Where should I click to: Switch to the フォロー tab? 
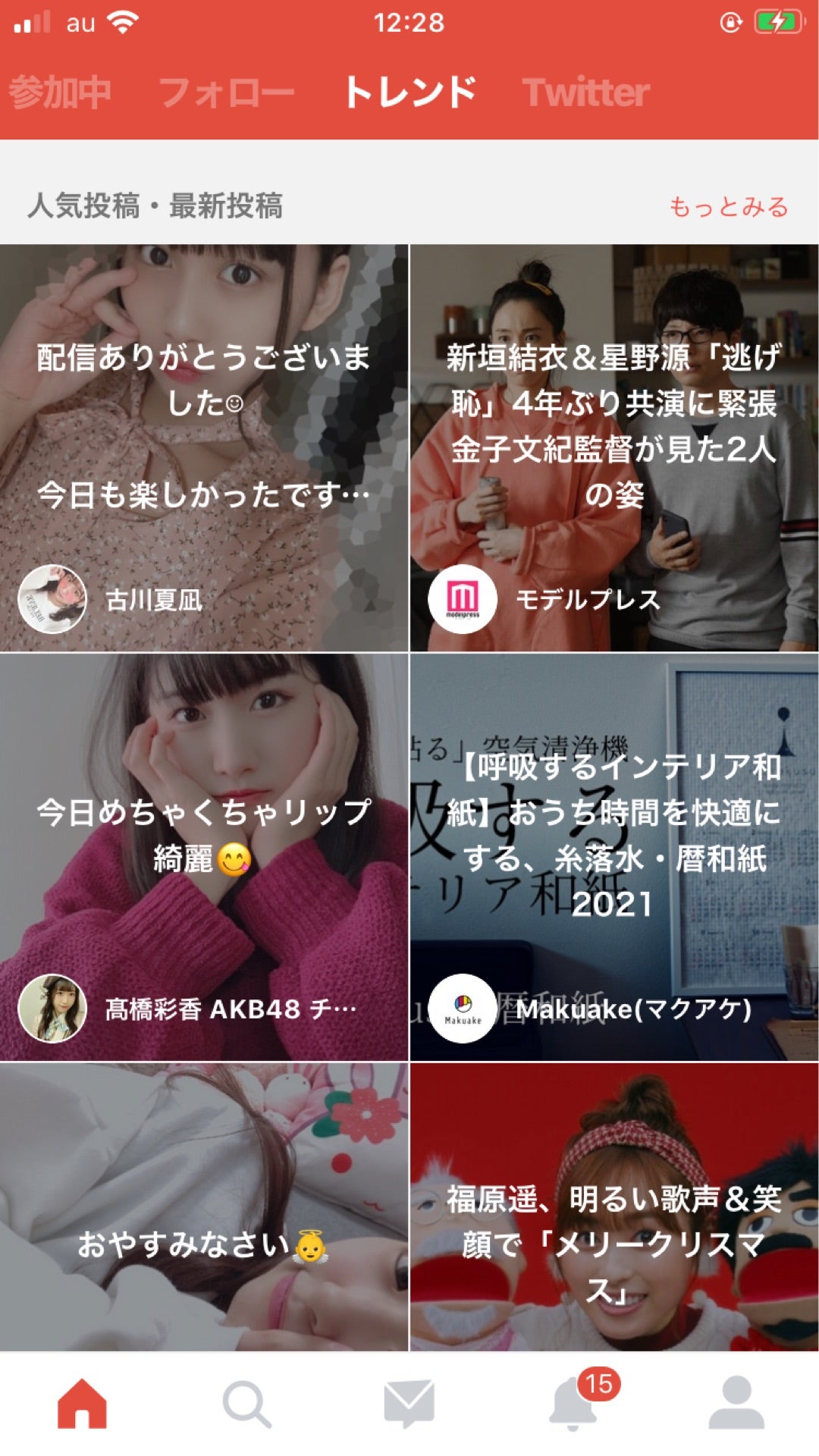[x=226, y=93]
